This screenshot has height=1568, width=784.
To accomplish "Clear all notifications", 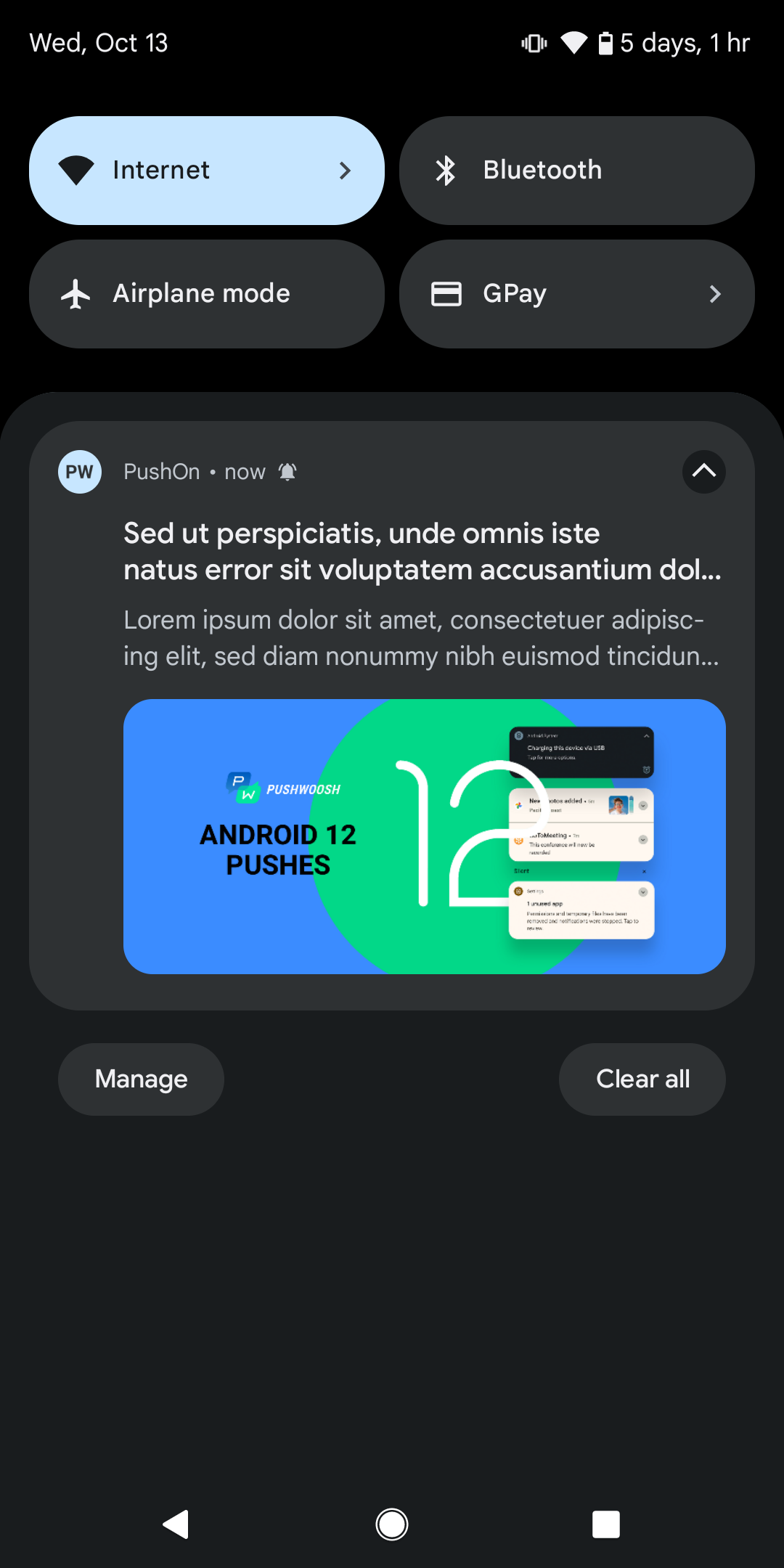I will tap(642, 1079).
